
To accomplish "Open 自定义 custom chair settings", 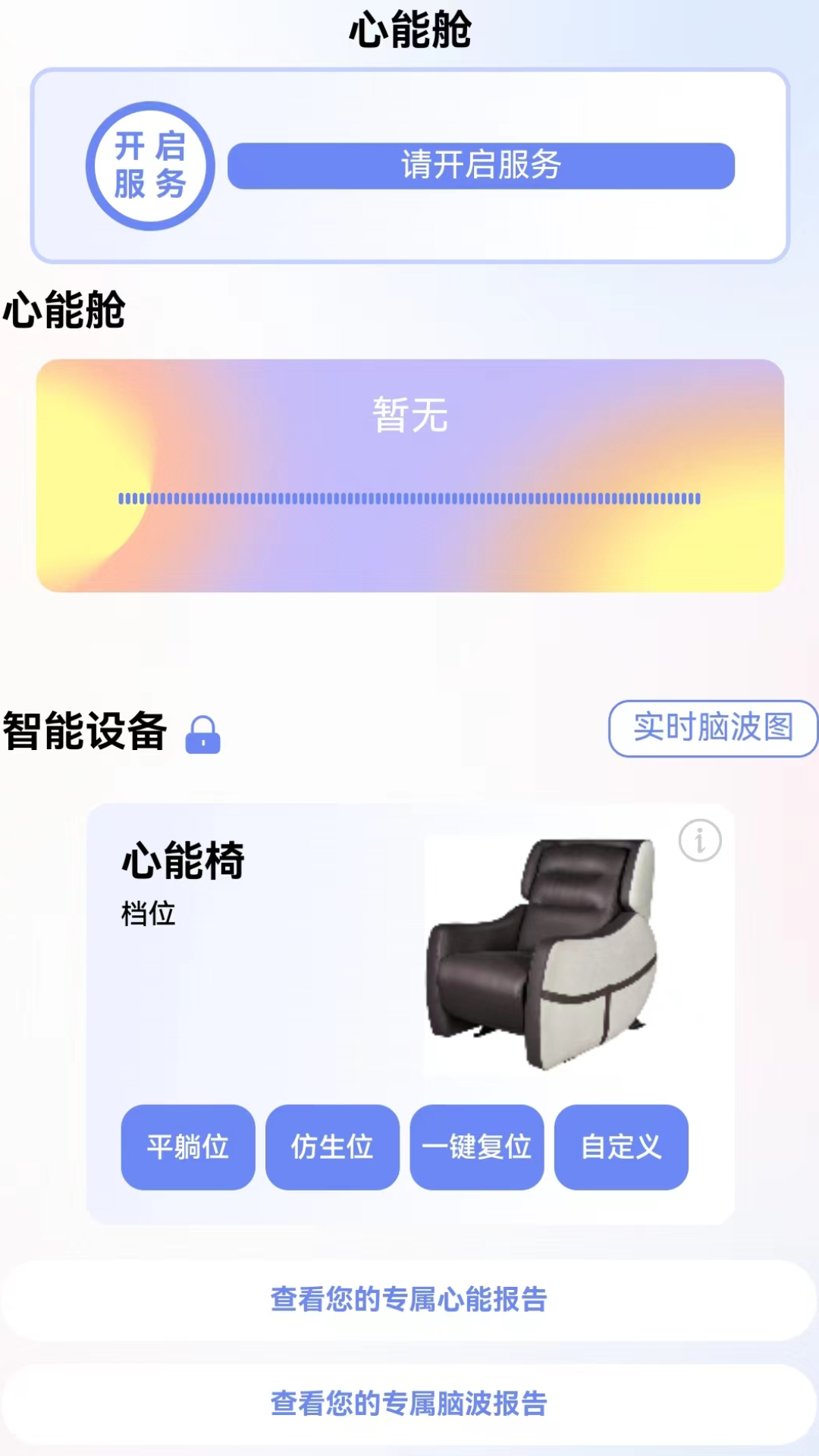I will coord(621,1147).
